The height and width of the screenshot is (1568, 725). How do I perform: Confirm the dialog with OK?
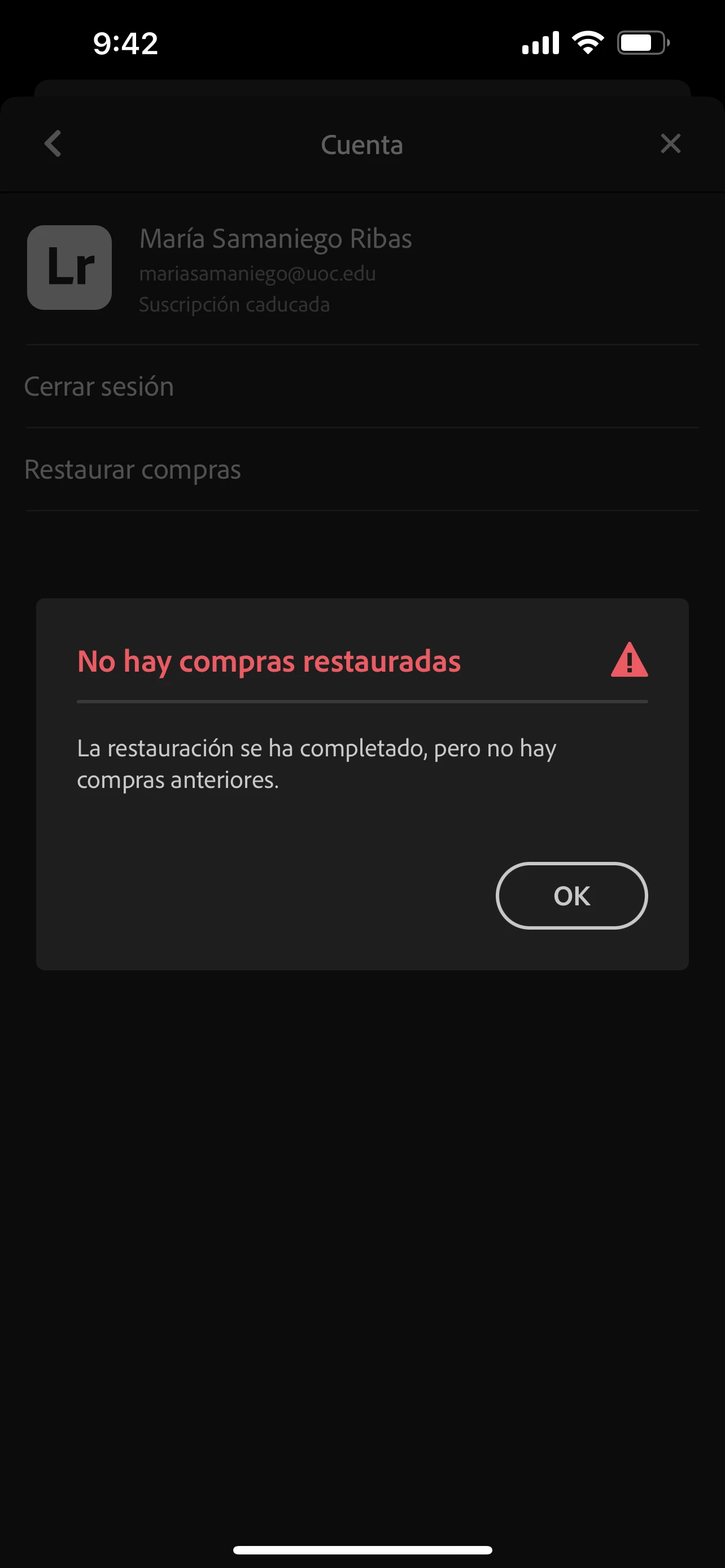click(x=571, y=895)
